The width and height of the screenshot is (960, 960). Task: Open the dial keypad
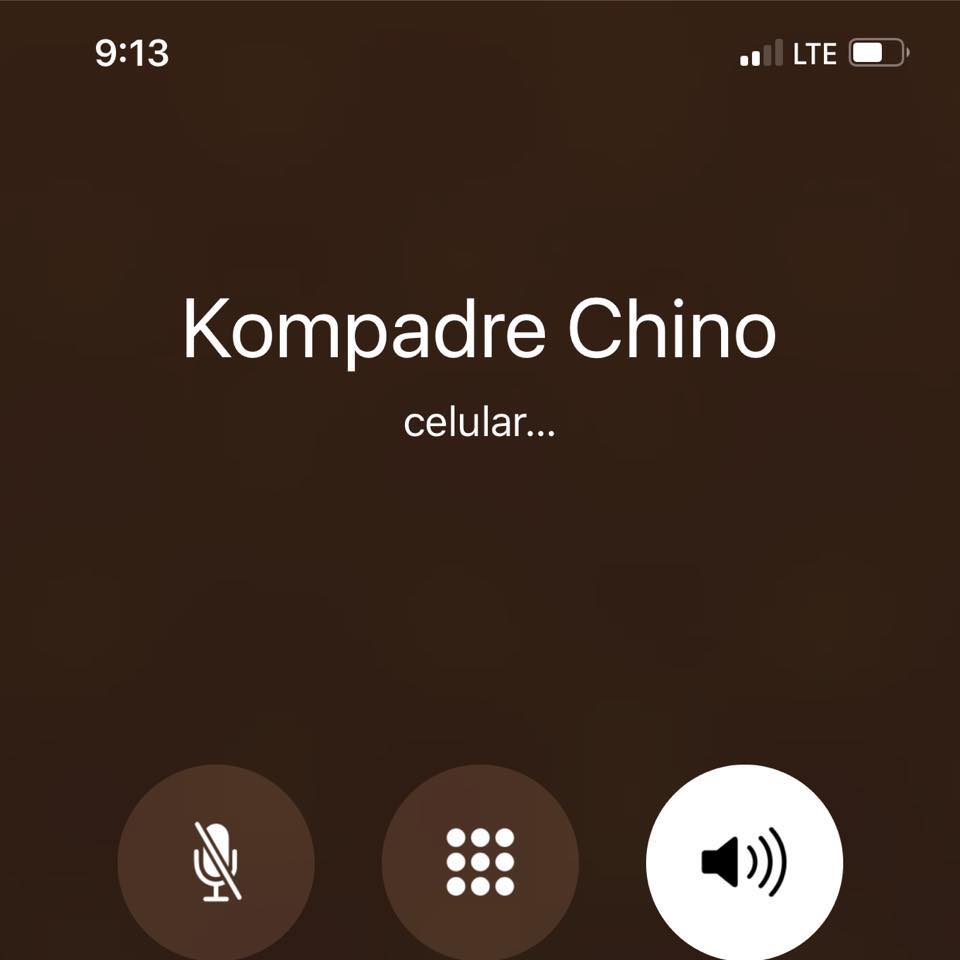480,862
